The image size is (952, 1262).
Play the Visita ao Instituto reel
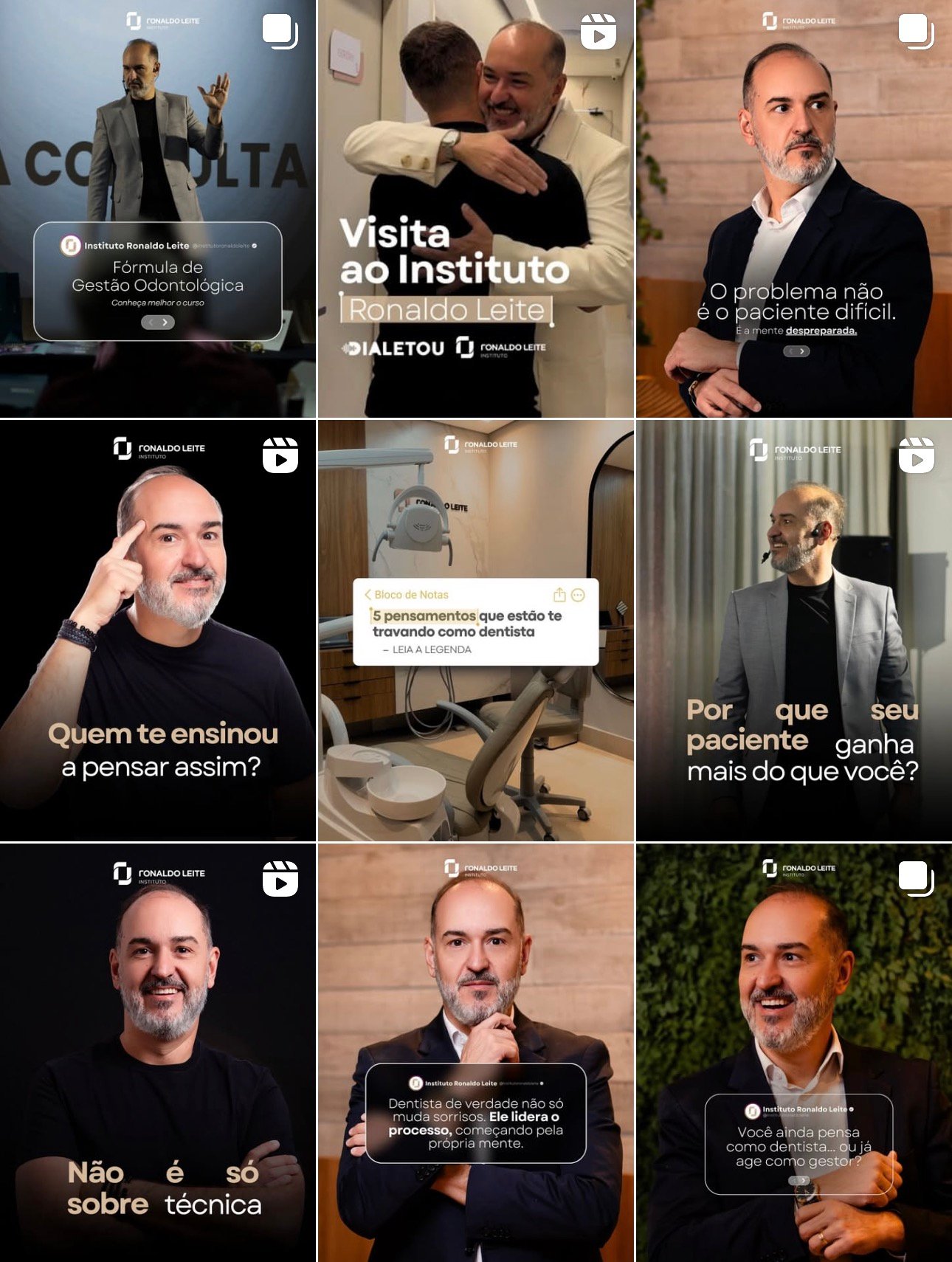(x=475, y=208)
